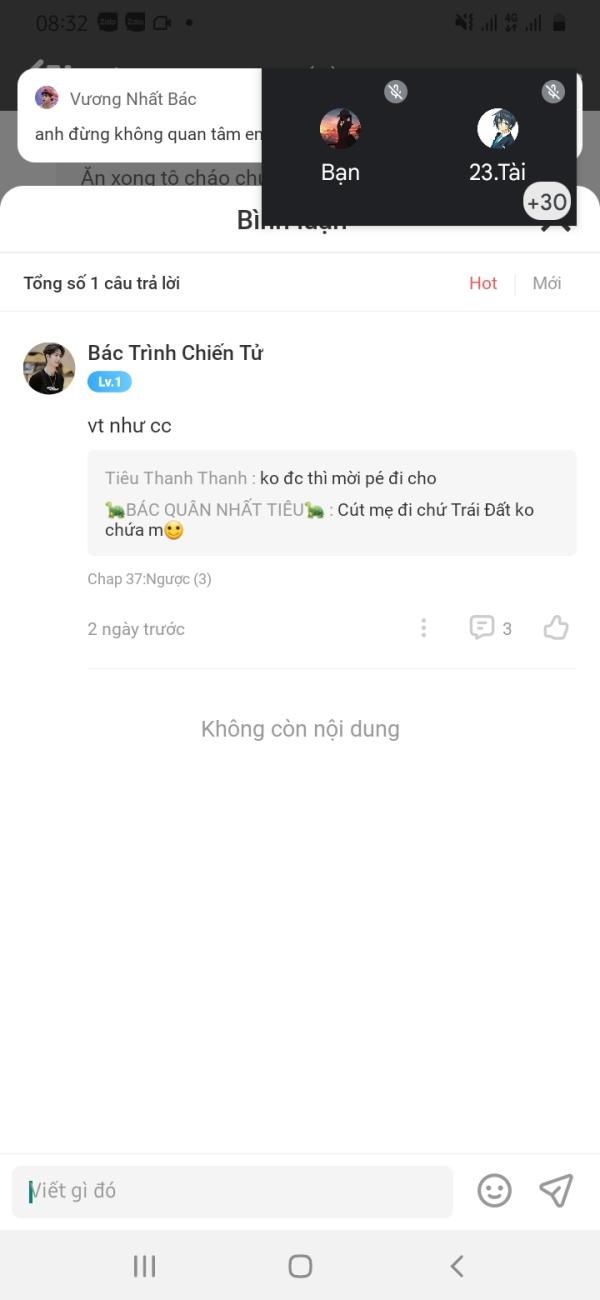Switch comment sorting to Hot

pyautogui.click(x=483, y=283)
